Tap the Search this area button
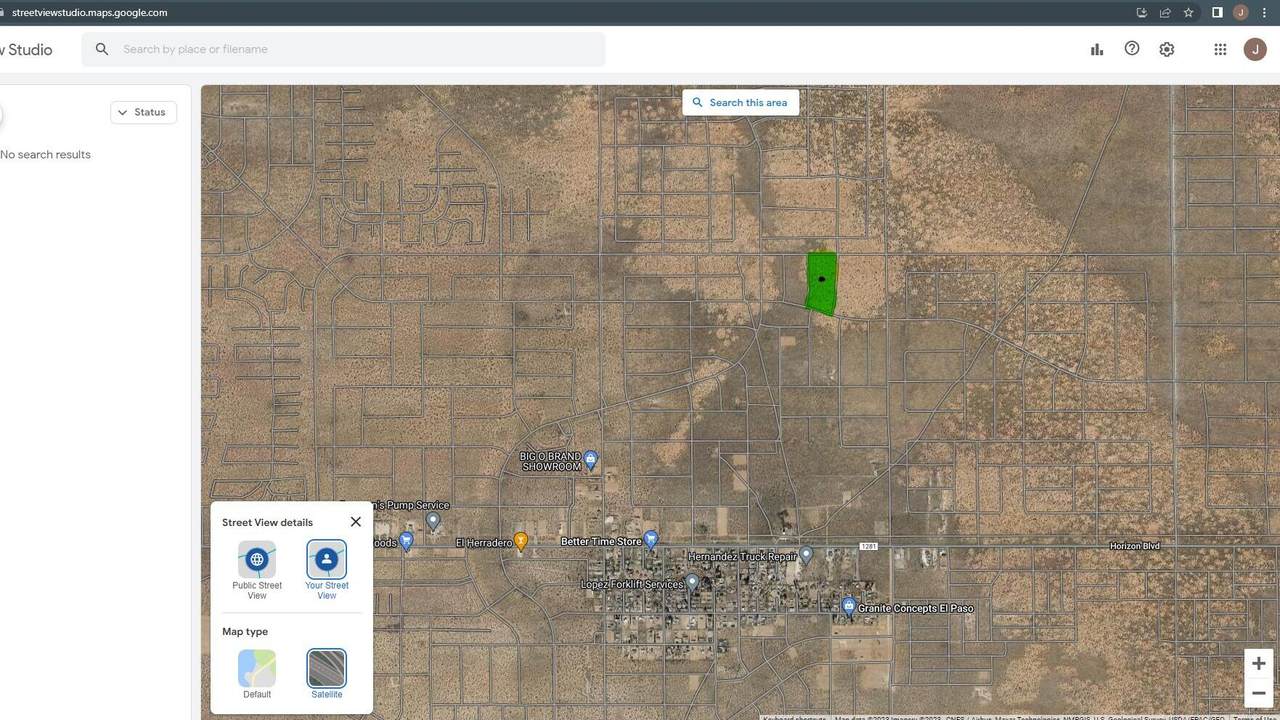Image resolution: width=1280 pixels, height=720 pixels. 740,102
